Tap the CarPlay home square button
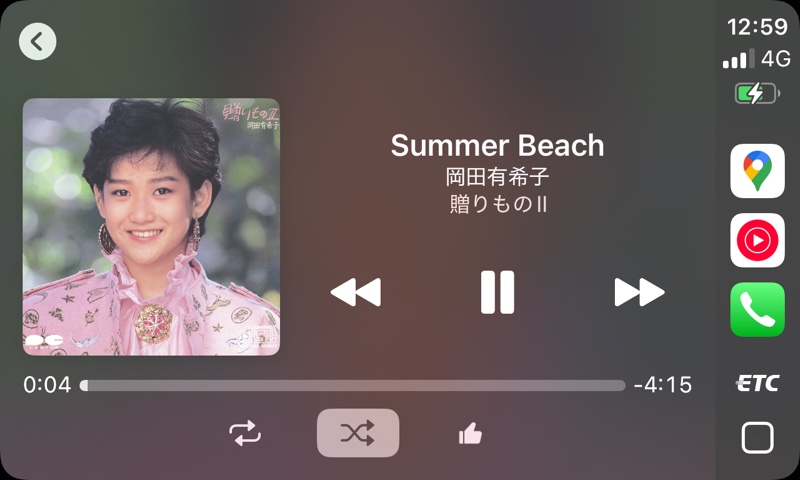 pos(757,438)
